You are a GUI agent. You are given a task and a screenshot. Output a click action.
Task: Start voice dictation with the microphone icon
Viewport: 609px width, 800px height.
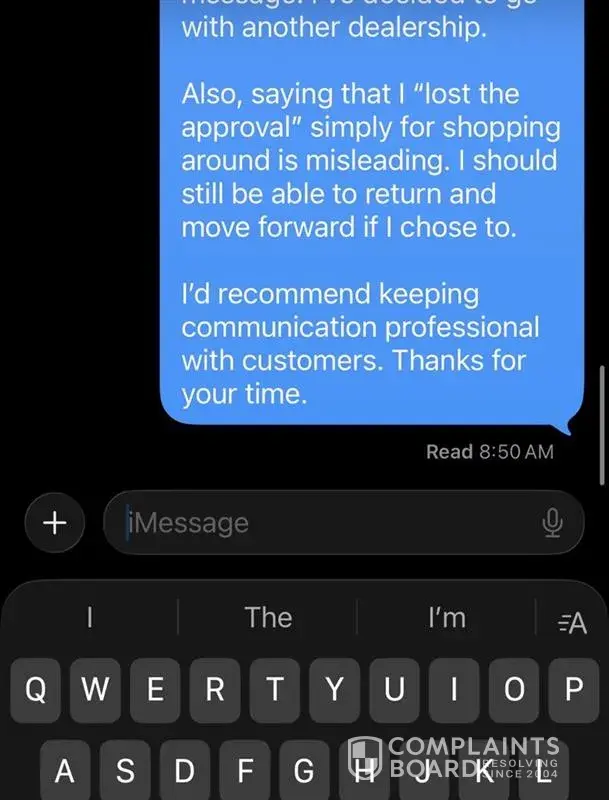[x=551, y=523]
